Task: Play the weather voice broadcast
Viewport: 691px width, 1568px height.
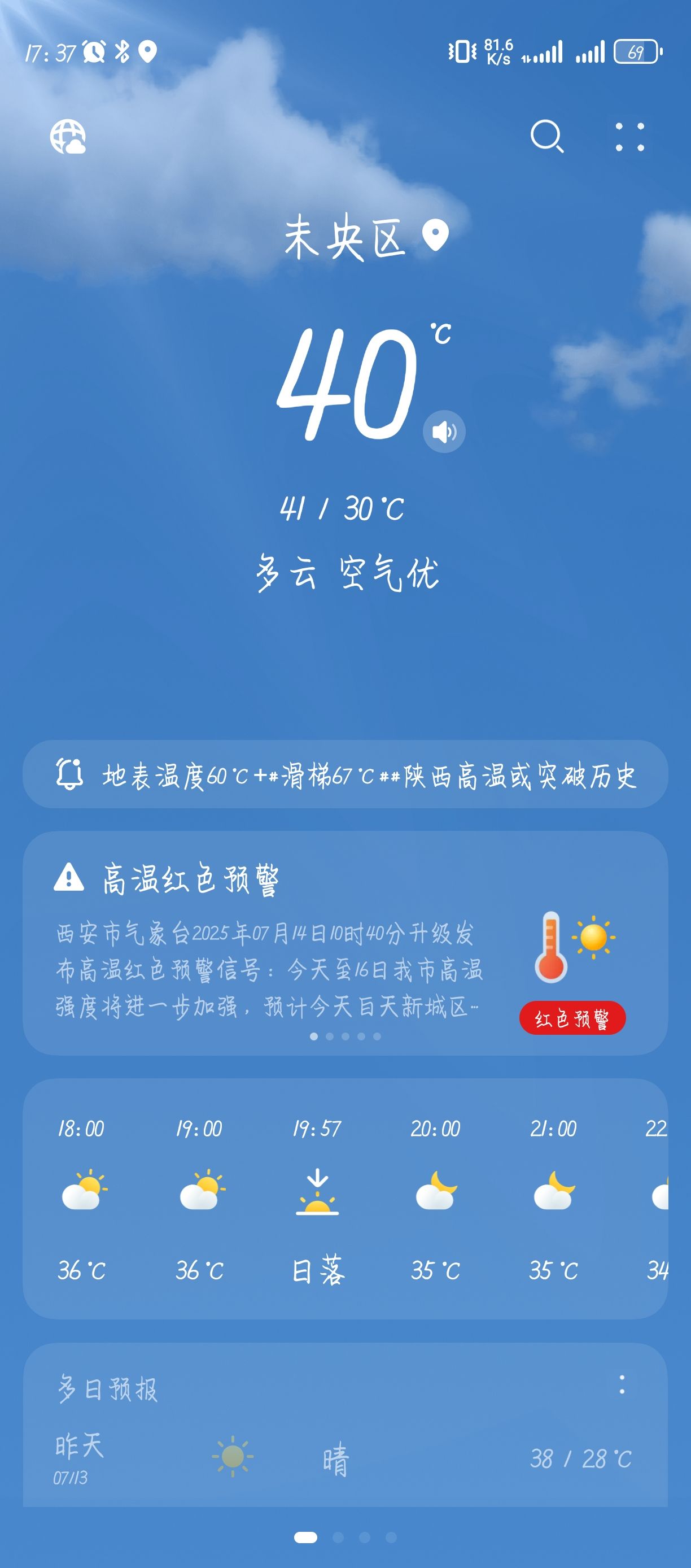Action: tap(444, 432)
